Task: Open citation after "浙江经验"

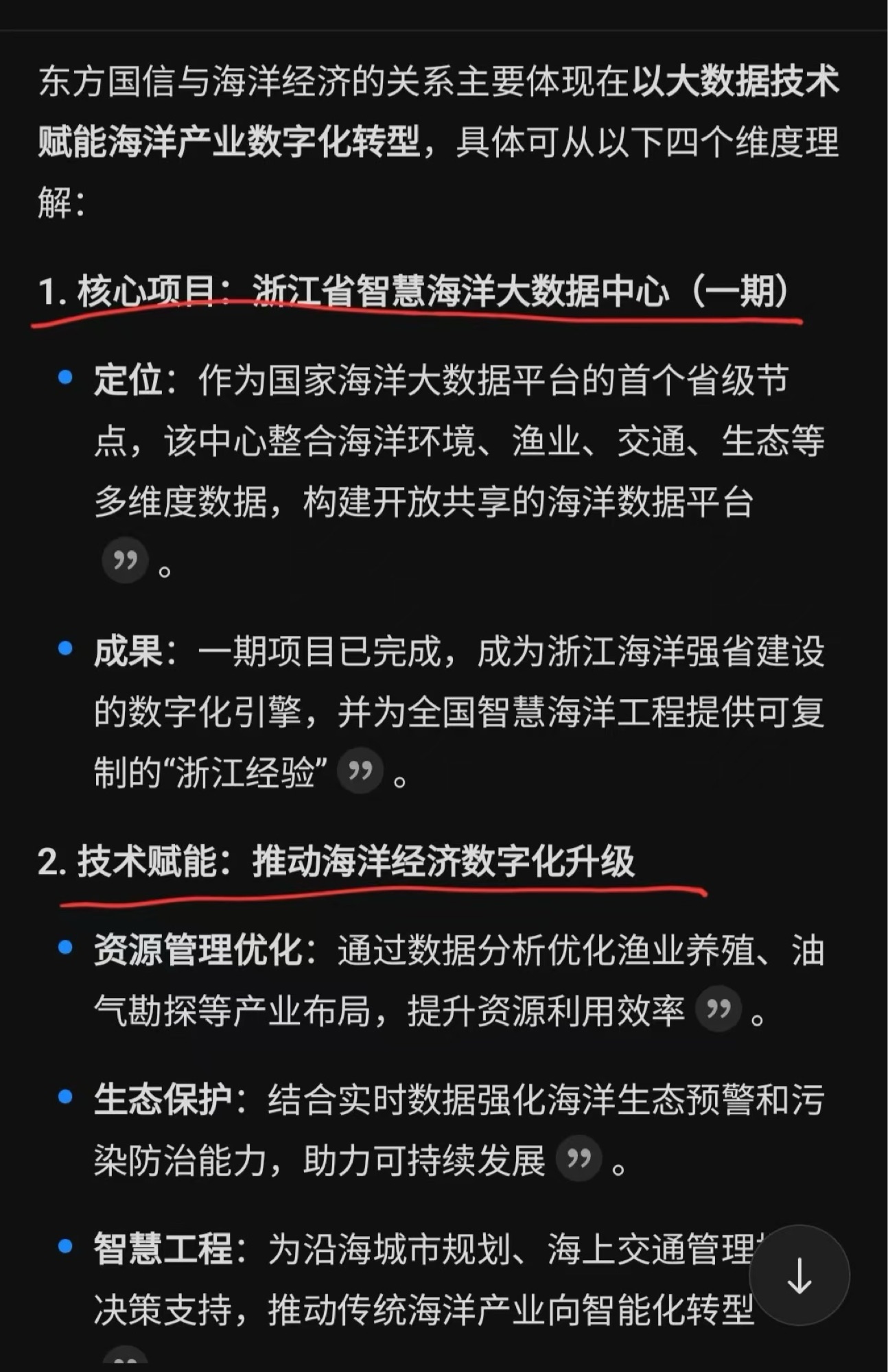Action: 360,771
